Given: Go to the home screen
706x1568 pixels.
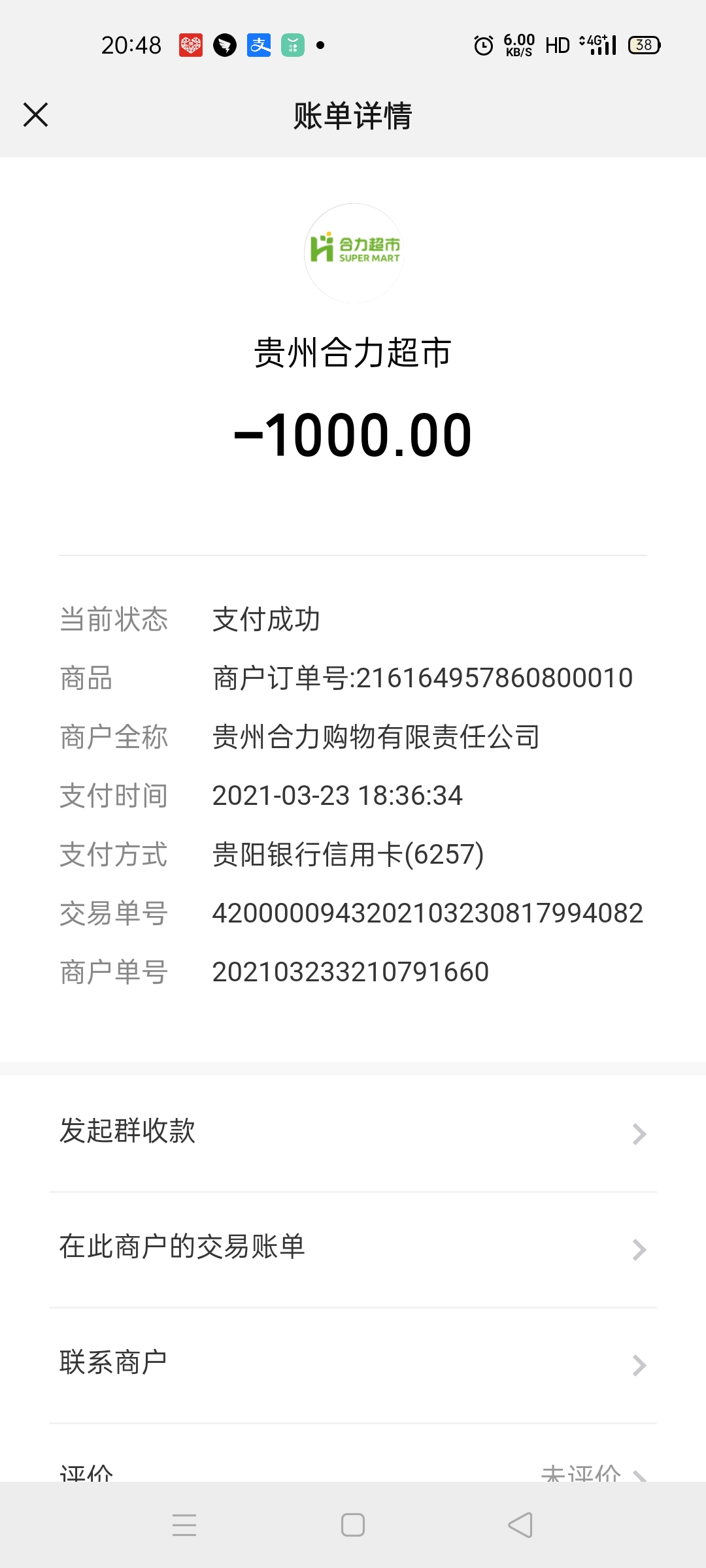Looking at the screenshot, I should click(353, 1526).
